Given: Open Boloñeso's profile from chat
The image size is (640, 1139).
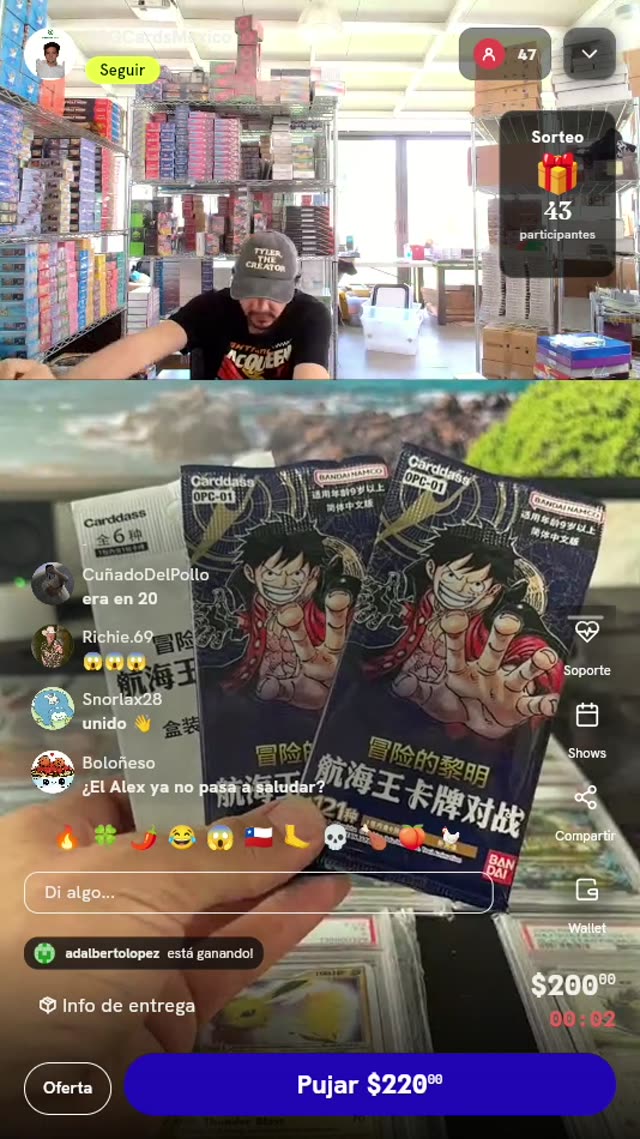Looking at the screenshot, I should (x=52, y=772).
